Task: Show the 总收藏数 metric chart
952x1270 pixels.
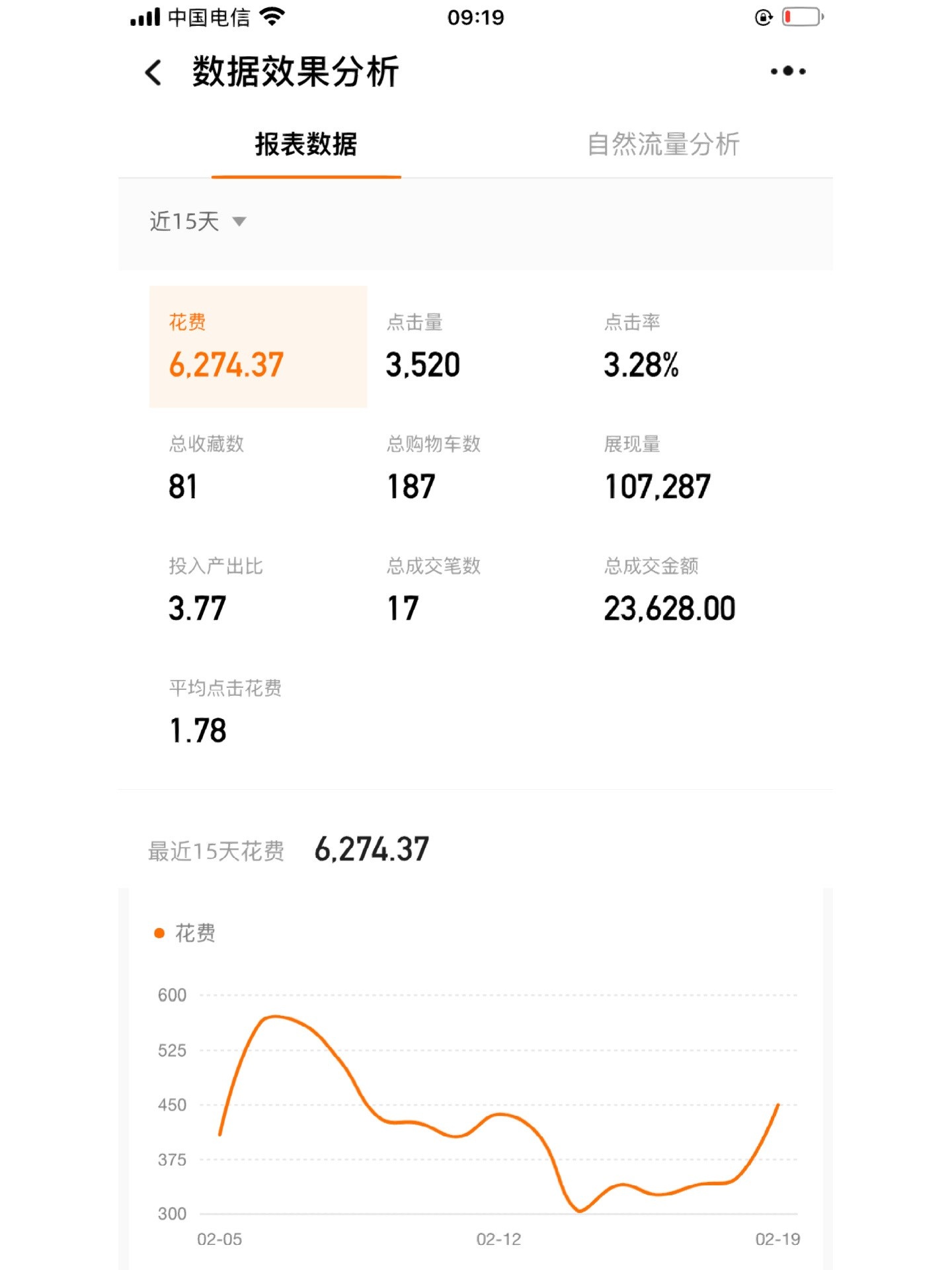Action: (x=258, y=468)
